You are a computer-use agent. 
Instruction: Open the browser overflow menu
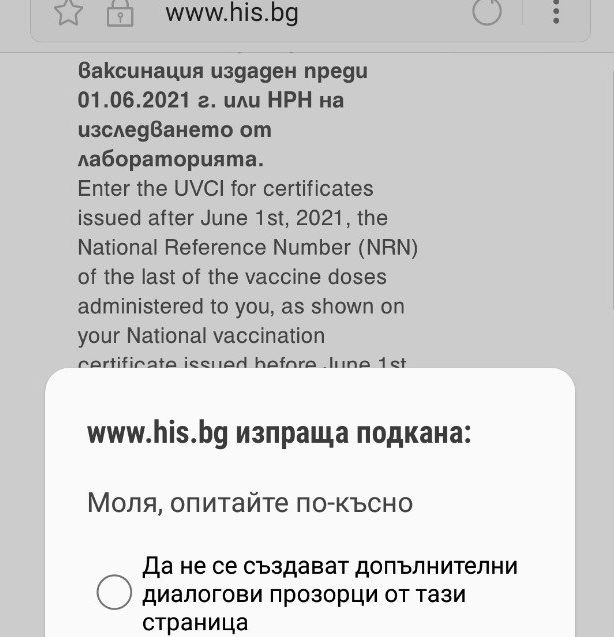[x=557, y=12]
